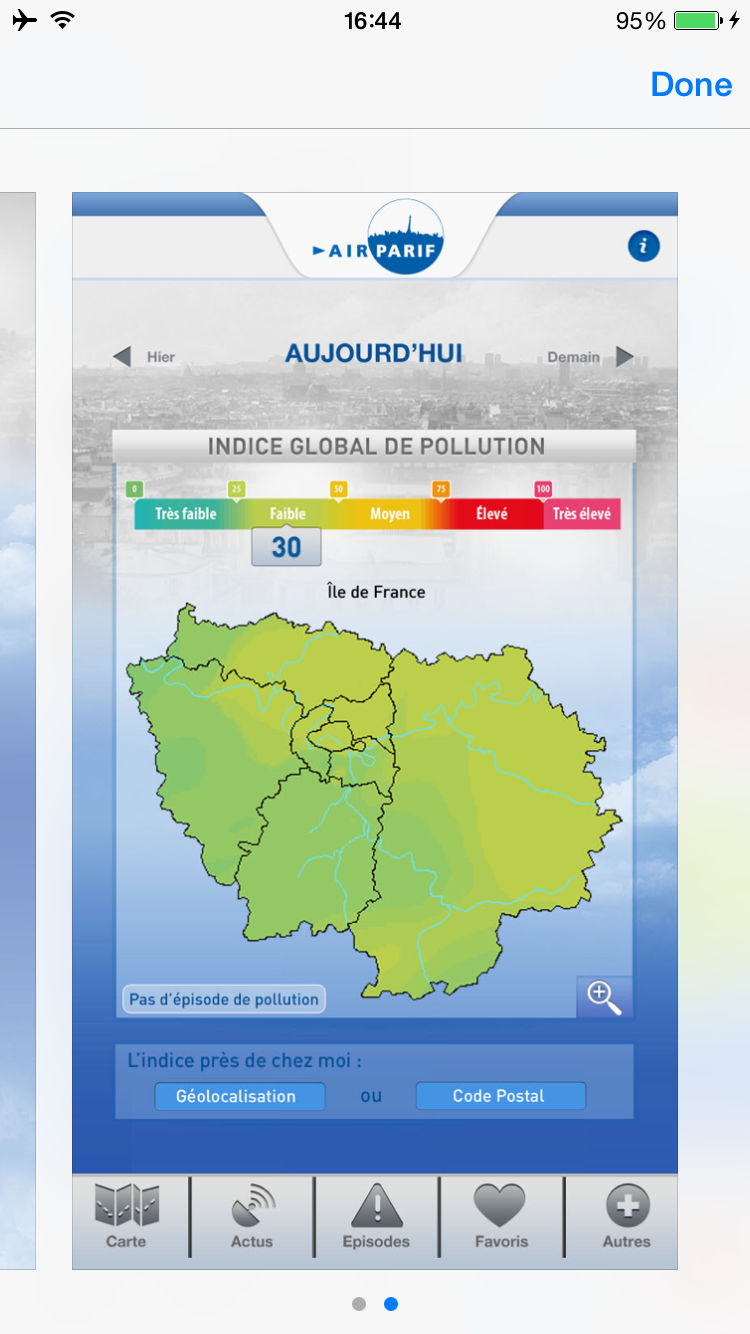This screenshot has height=1334, width=750.
Task: Tap Done to close the screenshot viewer
Action: [691, 84]
